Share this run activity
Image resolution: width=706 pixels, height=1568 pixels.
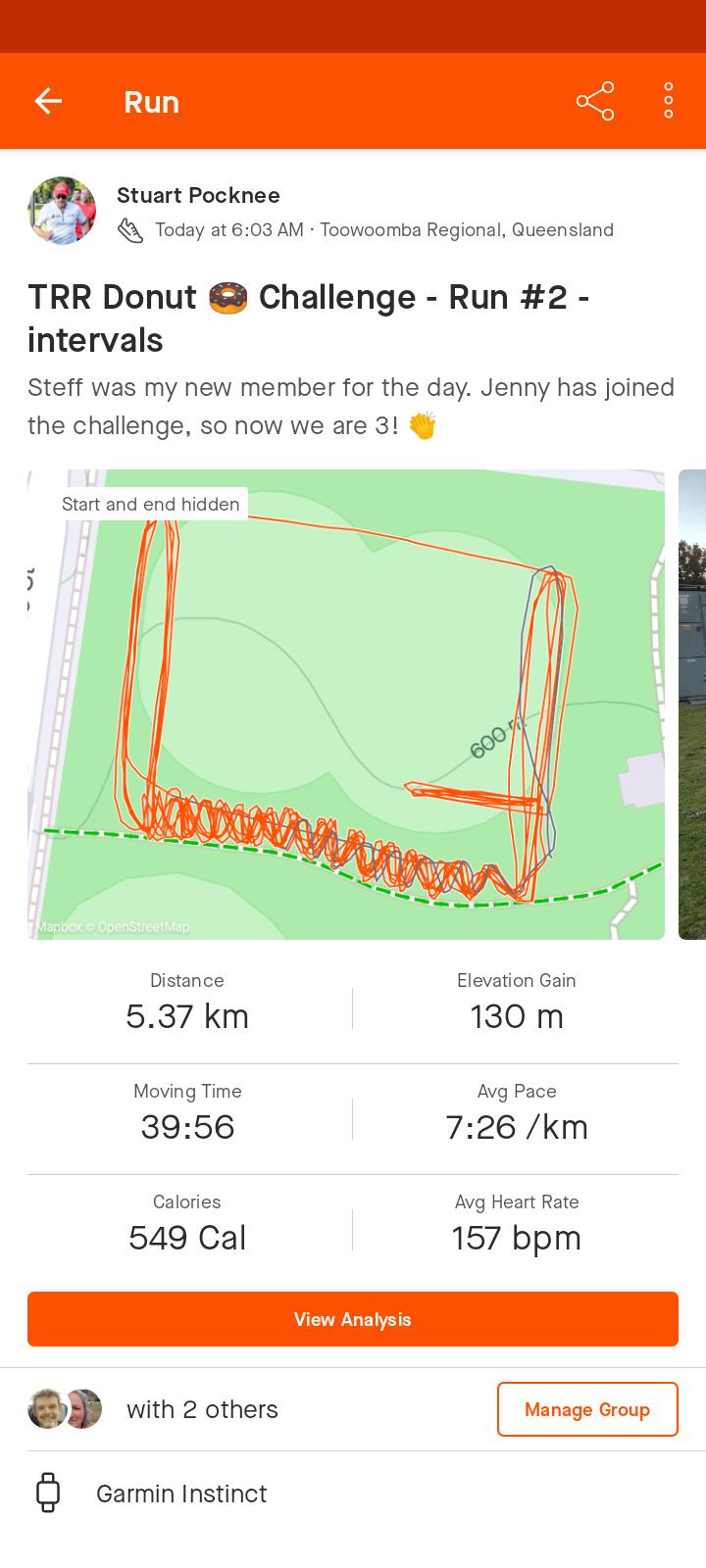595,101
